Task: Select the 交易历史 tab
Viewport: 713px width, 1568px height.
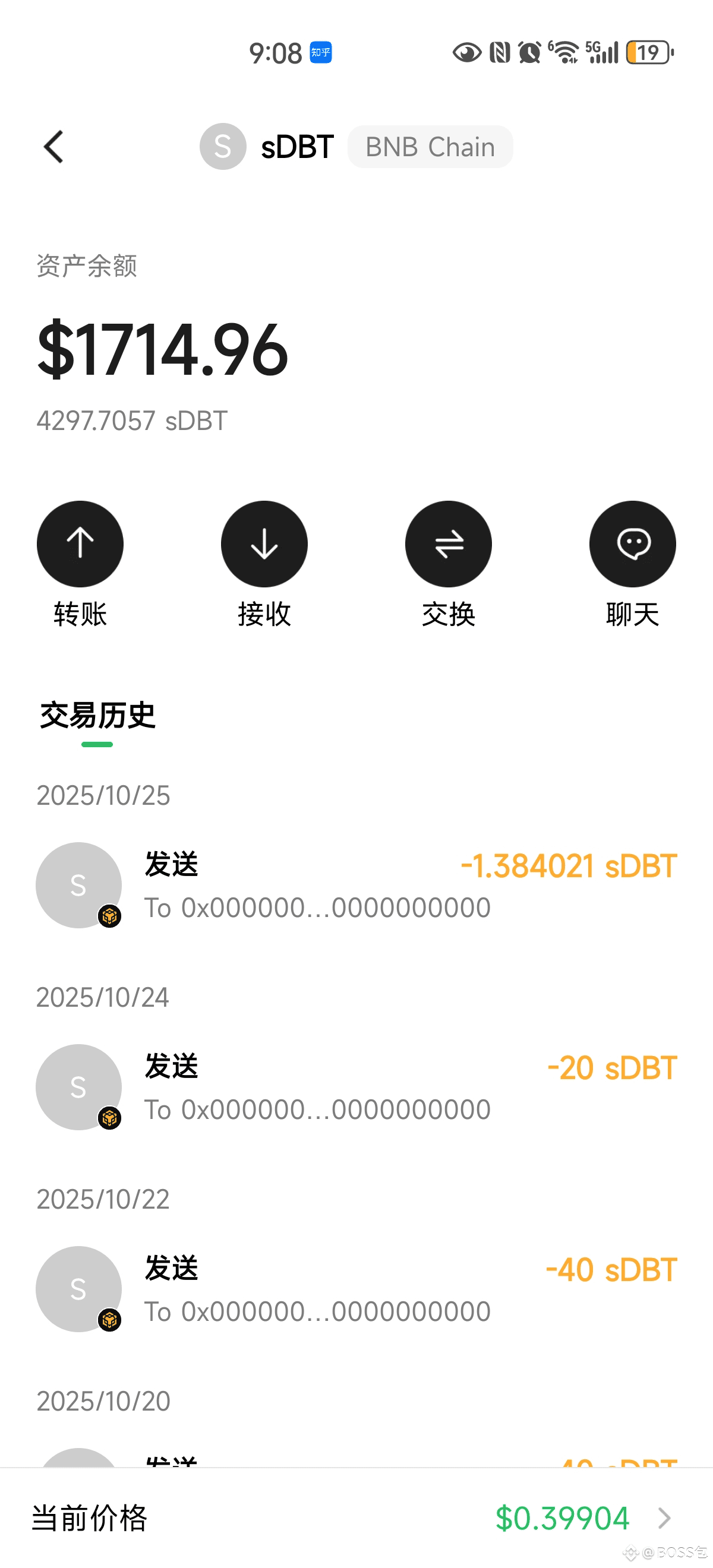Action: click(x=97, y=716)
